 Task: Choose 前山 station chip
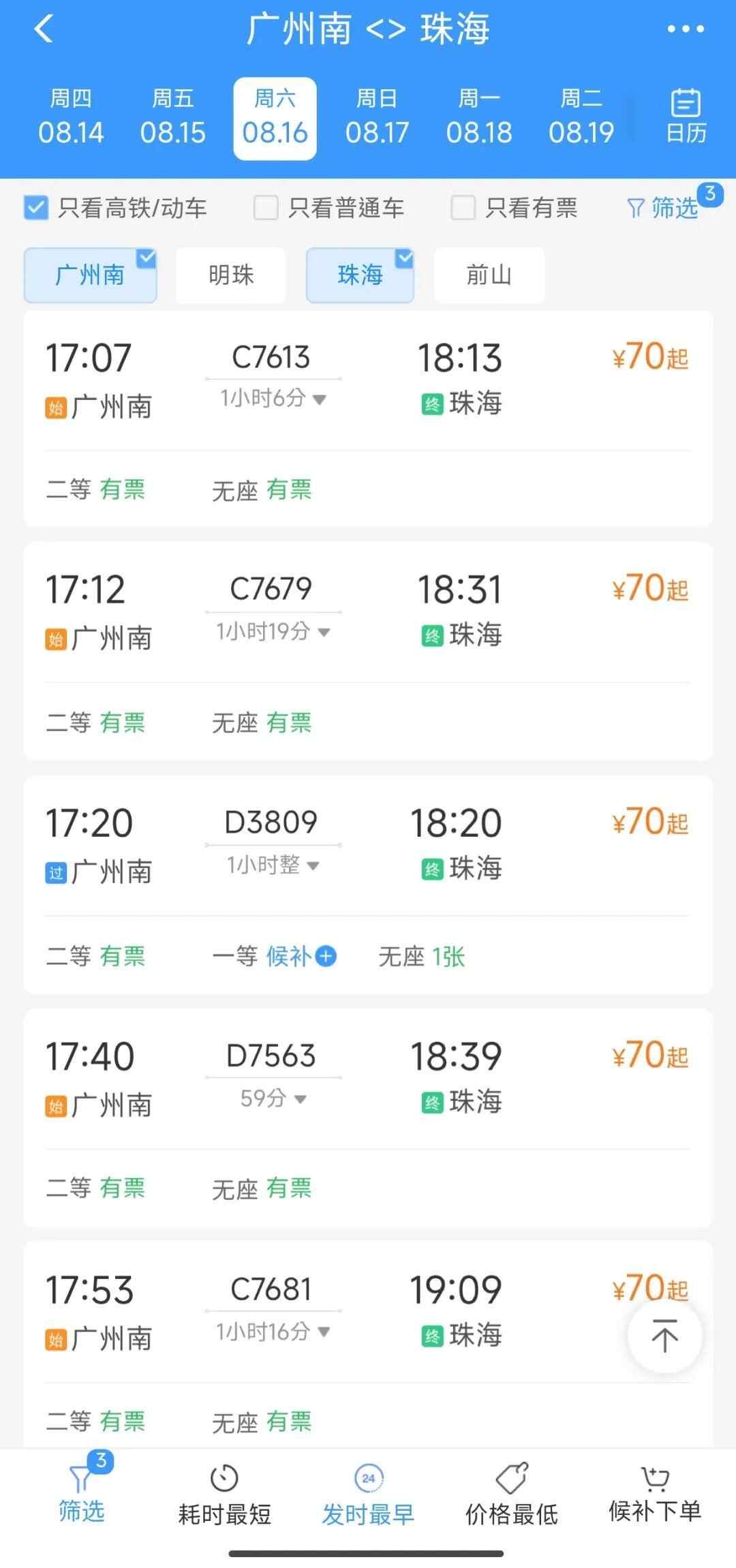pyautogui.click(x=489, y=275)
